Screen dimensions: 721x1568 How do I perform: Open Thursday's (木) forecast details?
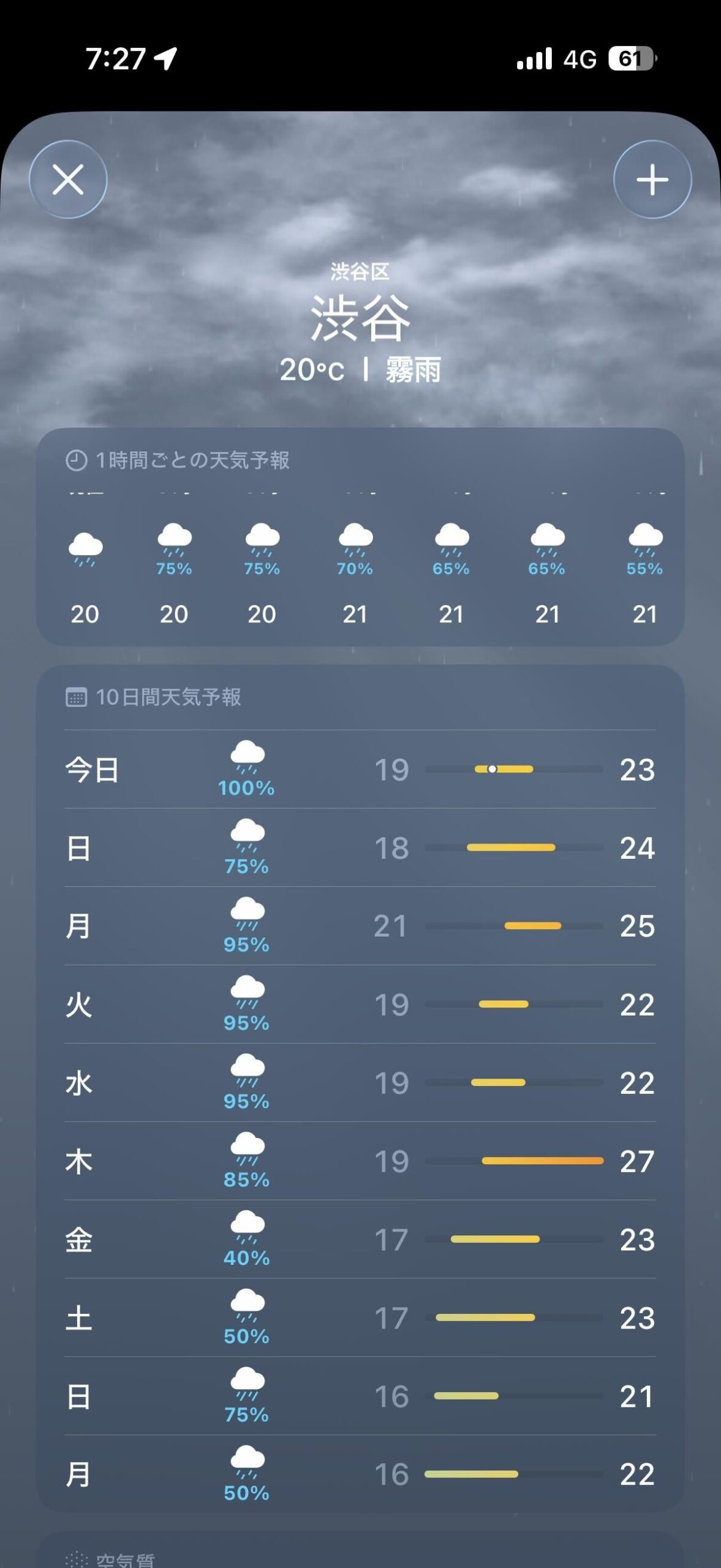pyautogui.click(x=360, y=1161)
